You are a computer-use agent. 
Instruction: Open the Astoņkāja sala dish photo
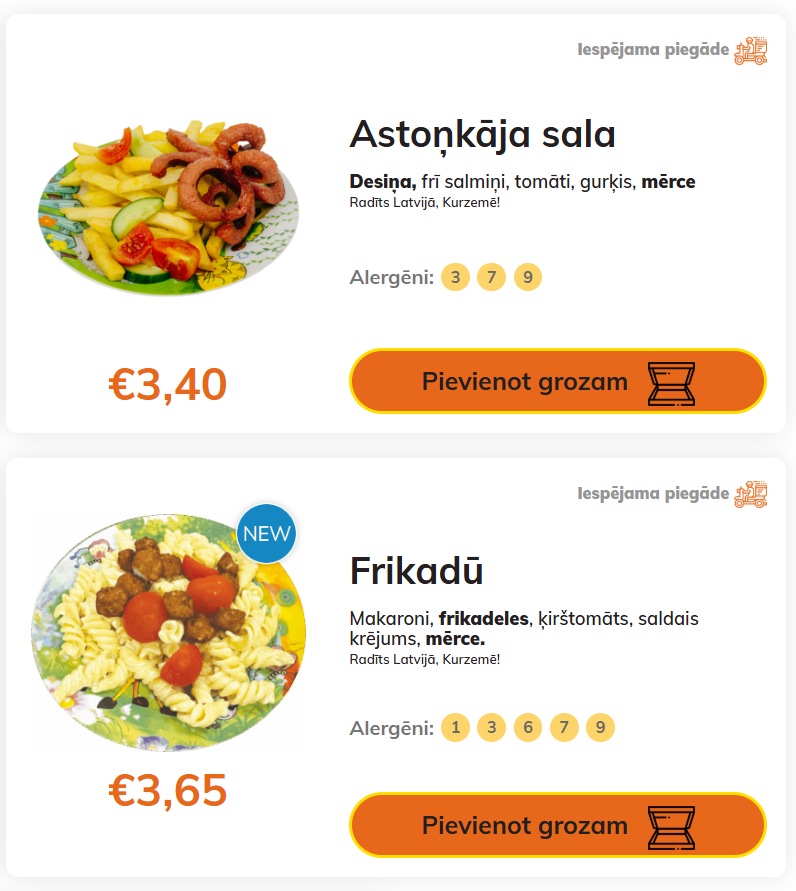(168, 207)
